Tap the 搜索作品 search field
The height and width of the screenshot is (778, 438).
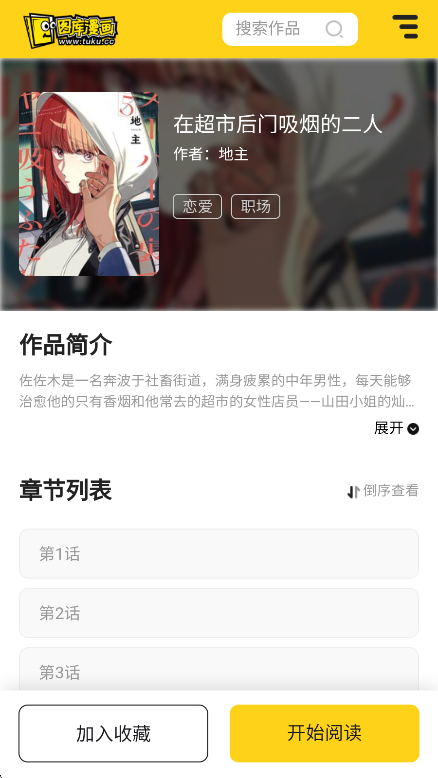(290, 29)
